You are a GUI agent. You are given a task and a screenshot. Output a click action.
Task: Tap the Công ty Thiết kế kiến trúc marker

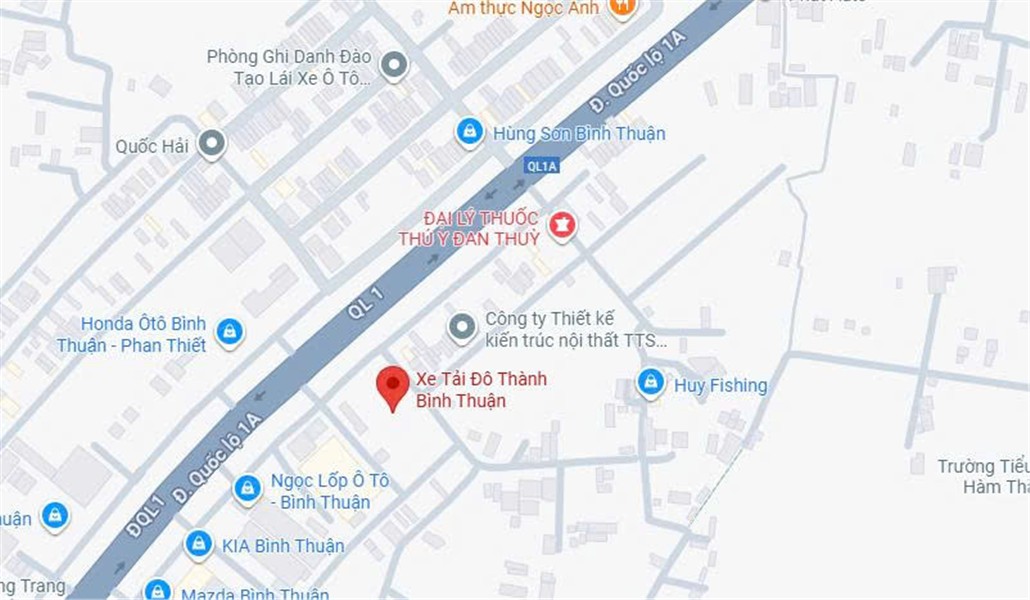point(461,327)
